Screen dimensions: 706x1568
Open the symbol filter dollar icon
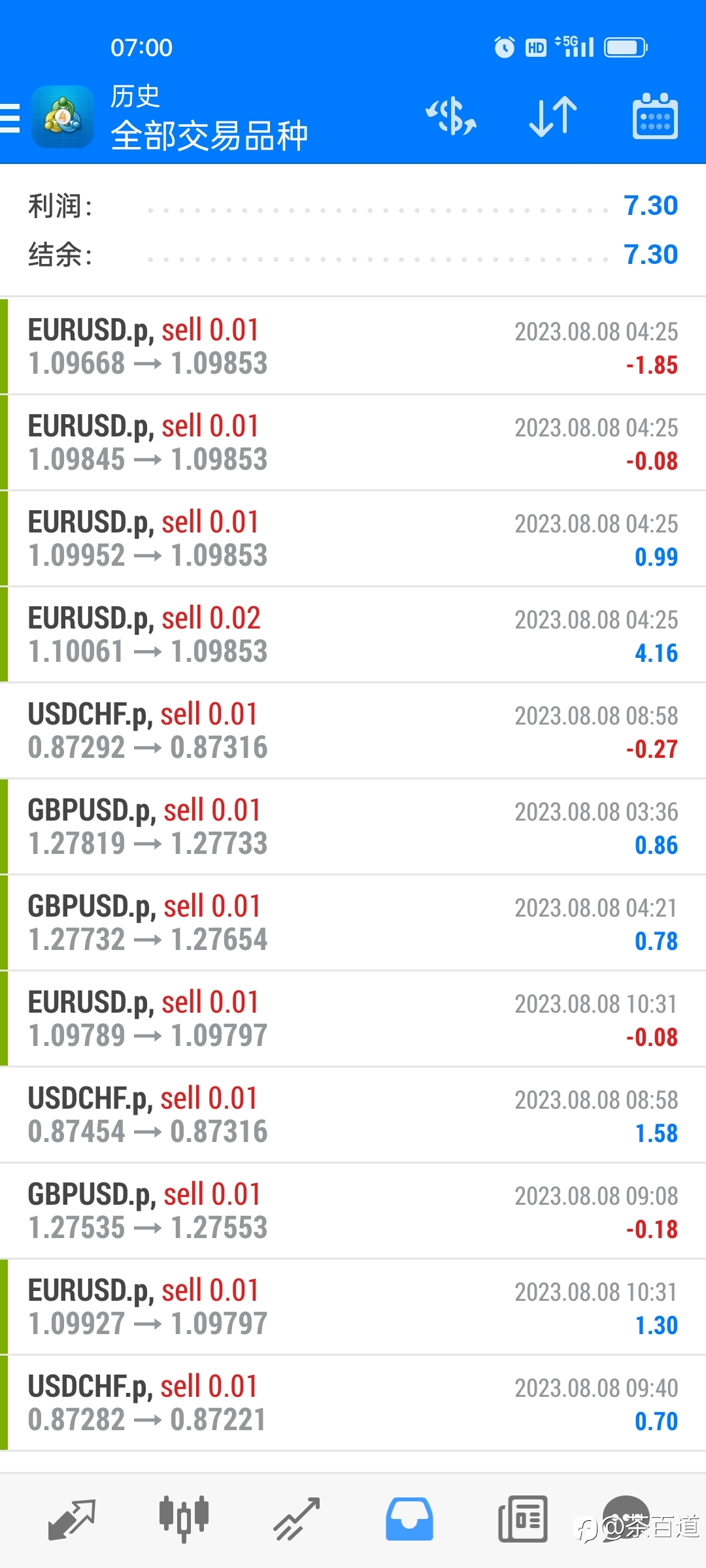click(451, 117)
